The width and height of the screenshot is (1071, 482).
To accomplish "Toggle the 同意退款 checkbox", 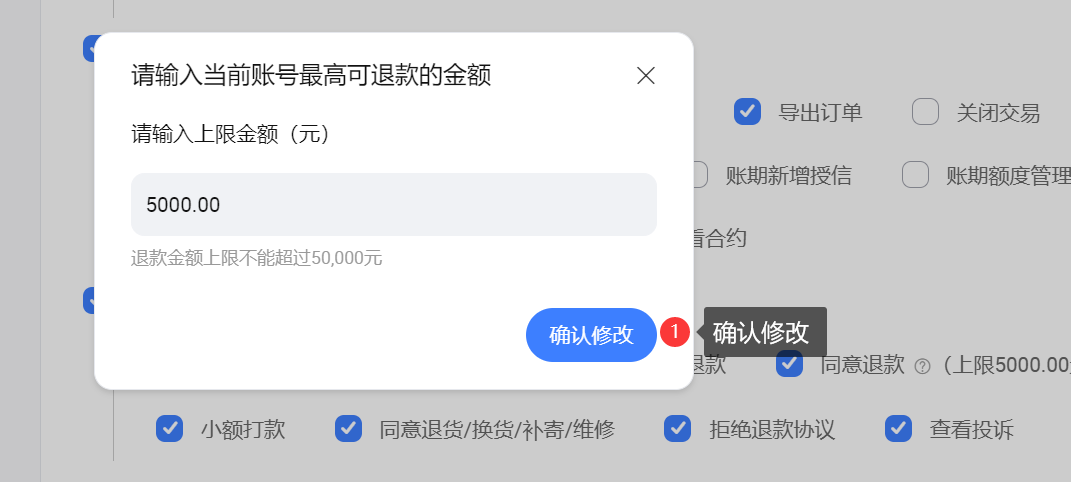I will (x=790, y=364).
